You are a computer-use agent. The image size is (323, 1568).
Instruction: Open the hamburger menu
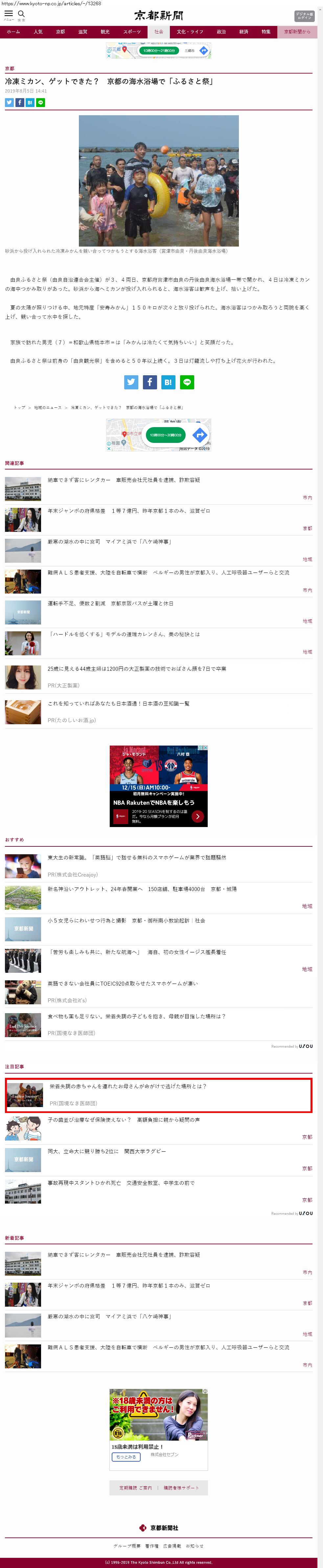click(x=9, y=14)
